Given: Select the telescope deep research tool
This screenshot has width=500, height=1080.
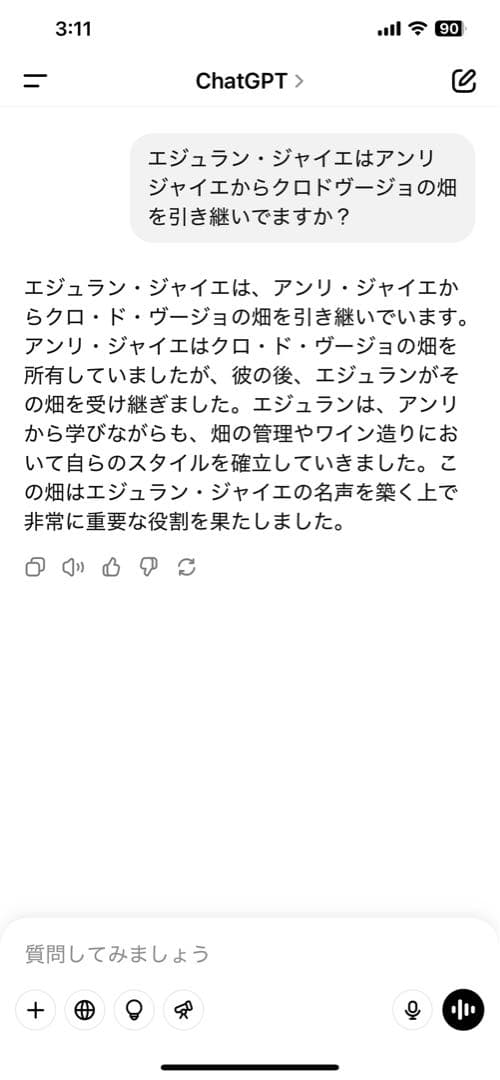Looking at the screenshot, I should click(184, 1010).
